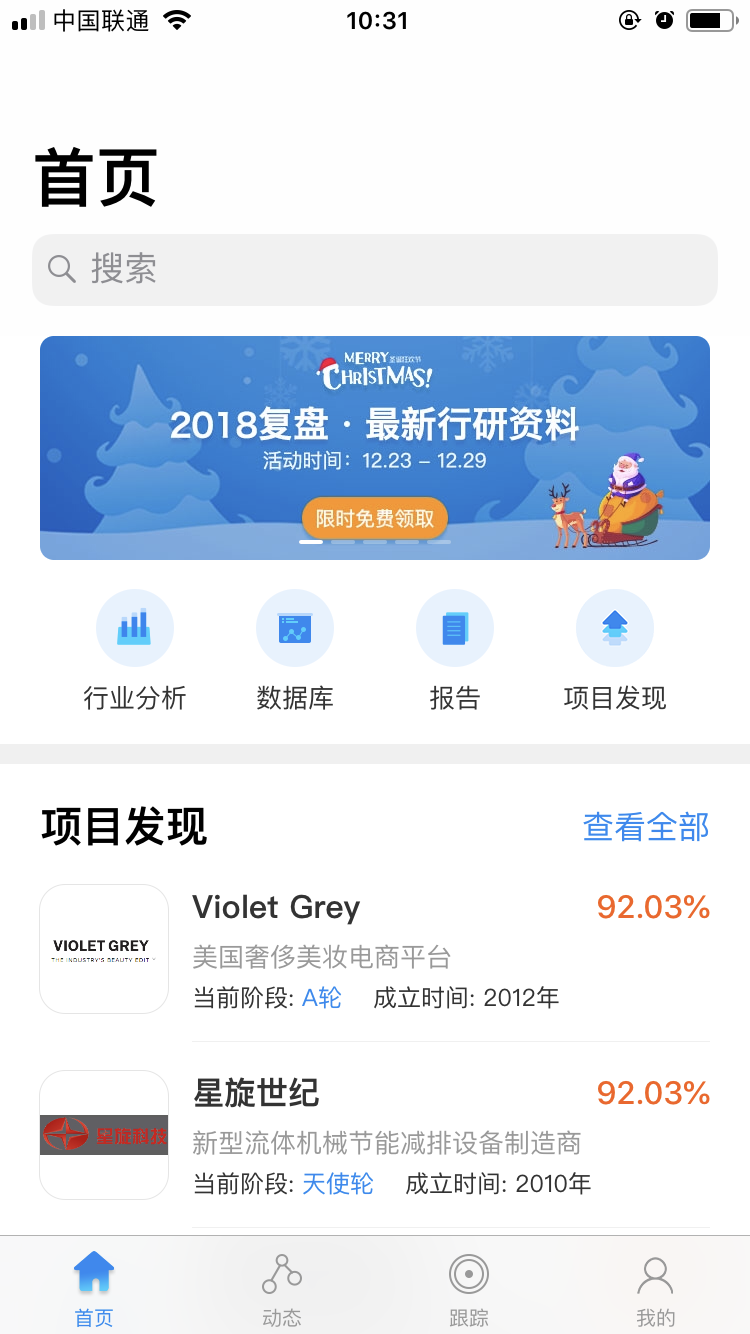This screenshot has width=750, height=1334.
Task: Select the 首页 tab
Action: [x=94, y=1288]
